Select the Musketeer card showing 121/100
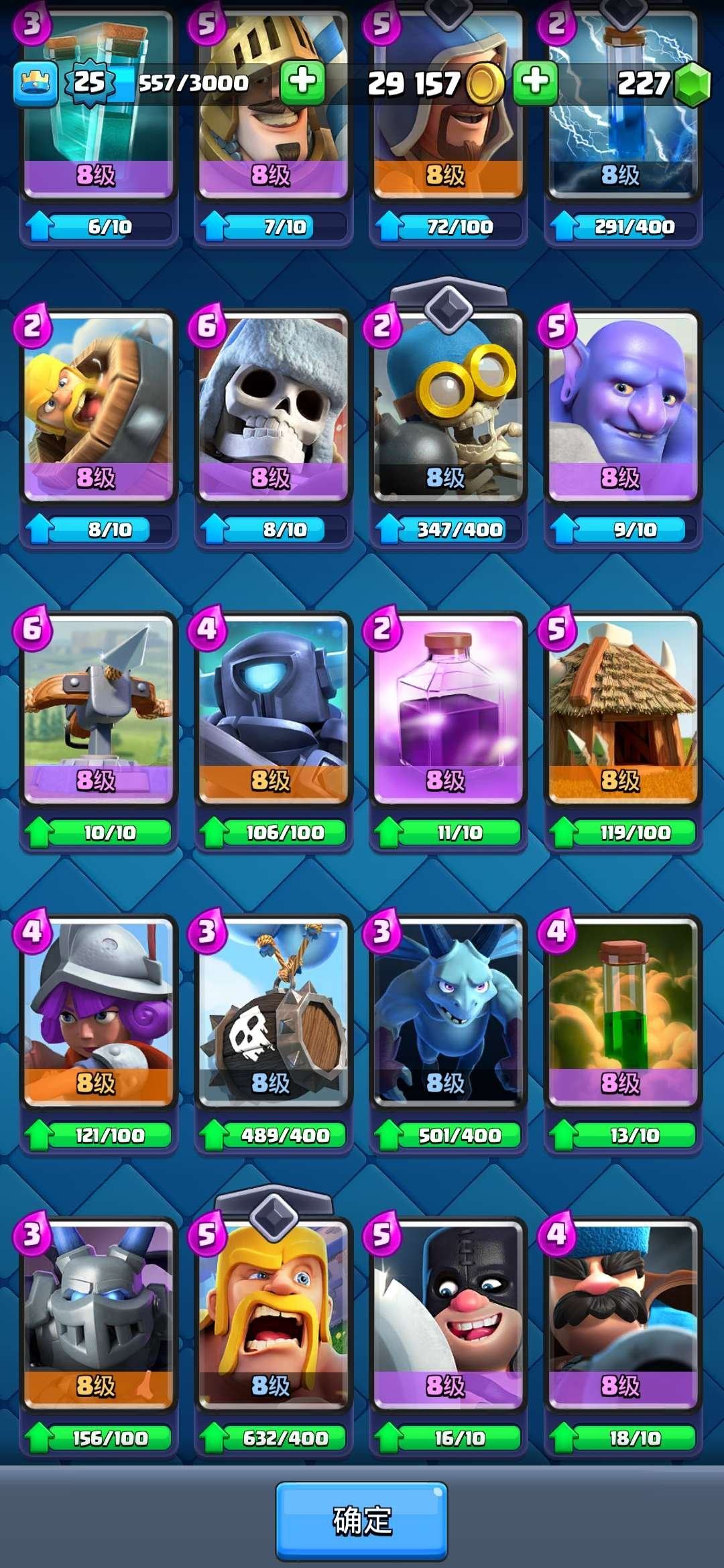Viewport: 724px width, 1568px height. click(99, 1013)
